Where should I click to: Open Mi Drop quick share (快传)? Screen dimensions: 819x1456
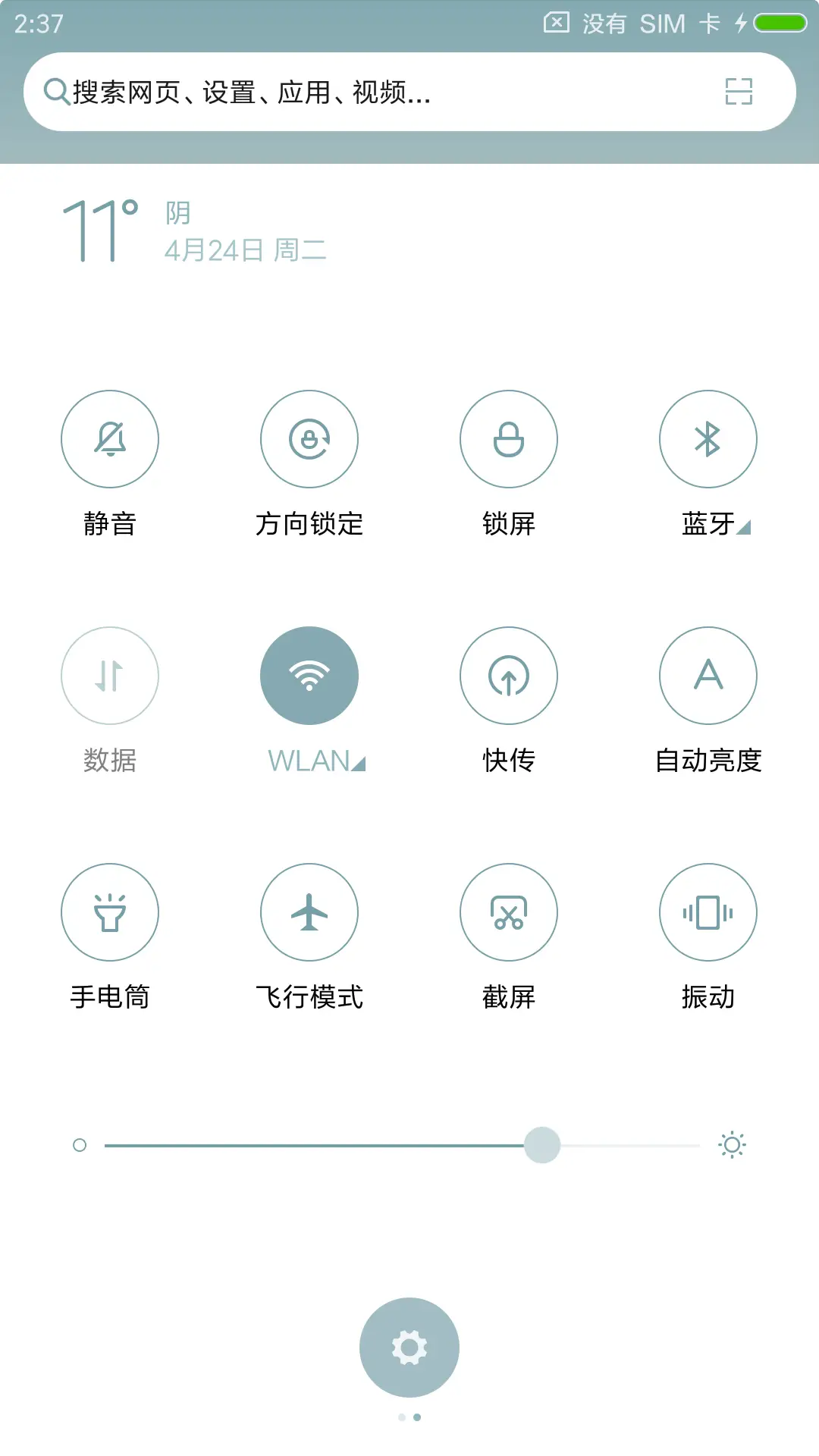click(508, 675)
